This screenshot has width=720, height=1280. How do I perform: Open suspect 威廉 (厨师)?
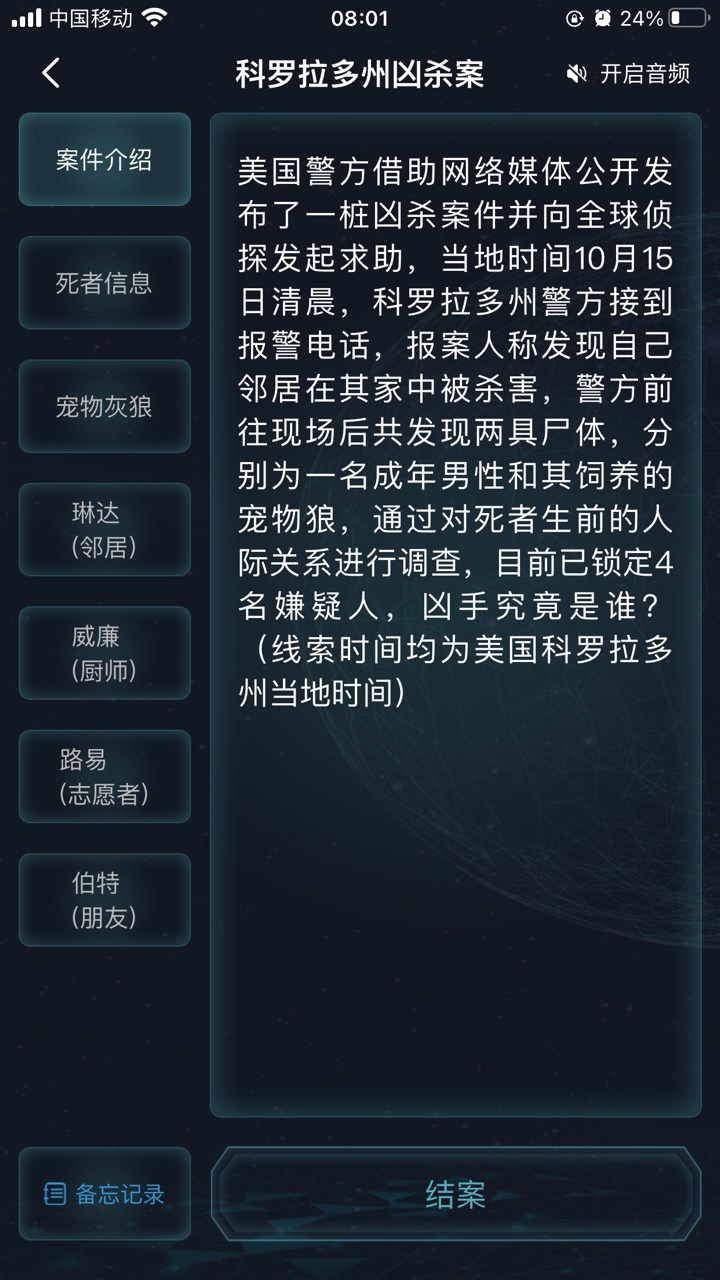pos(104,653)
